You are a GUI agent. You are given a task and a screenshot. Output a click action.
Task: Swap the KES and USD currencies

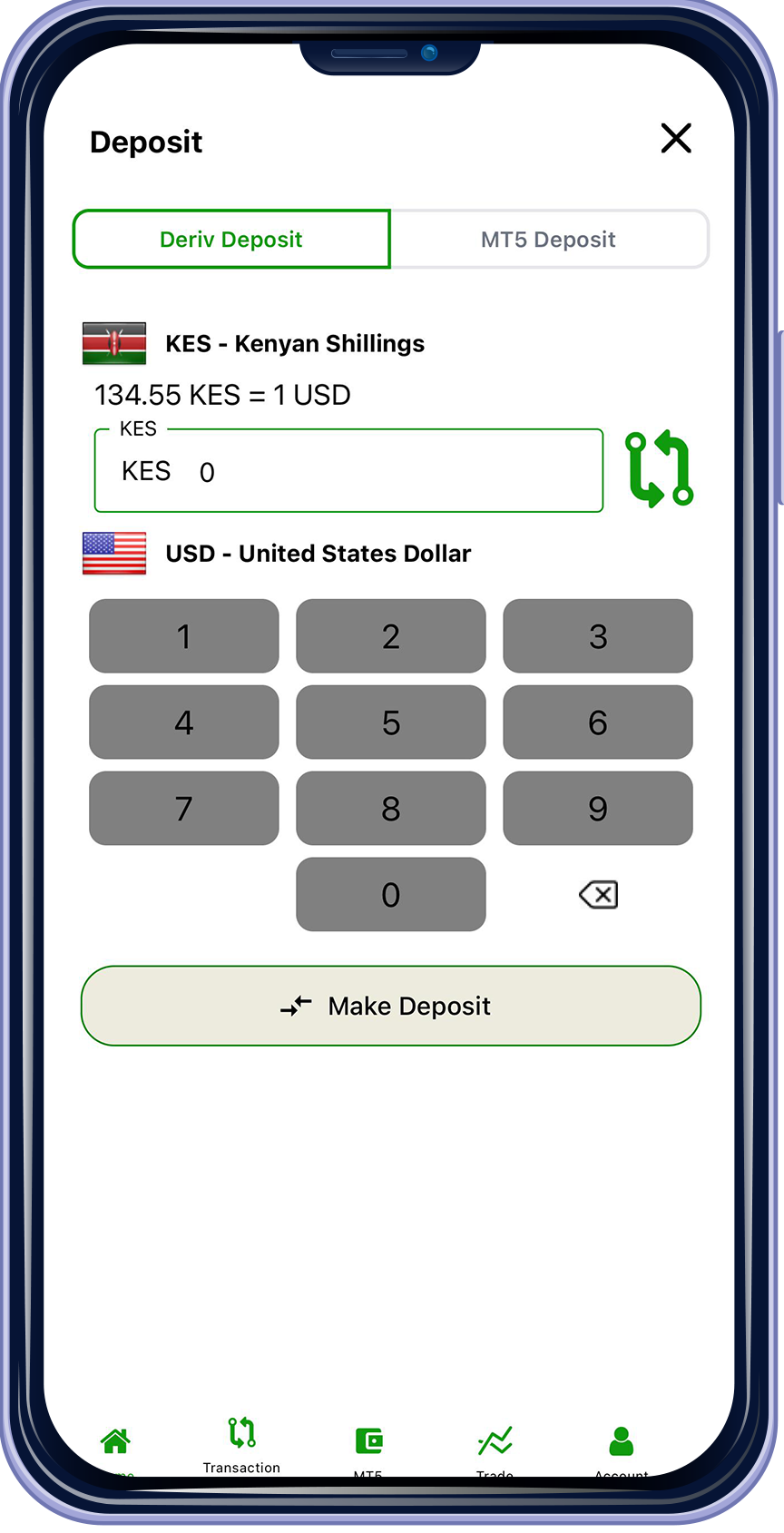[660, 469]
